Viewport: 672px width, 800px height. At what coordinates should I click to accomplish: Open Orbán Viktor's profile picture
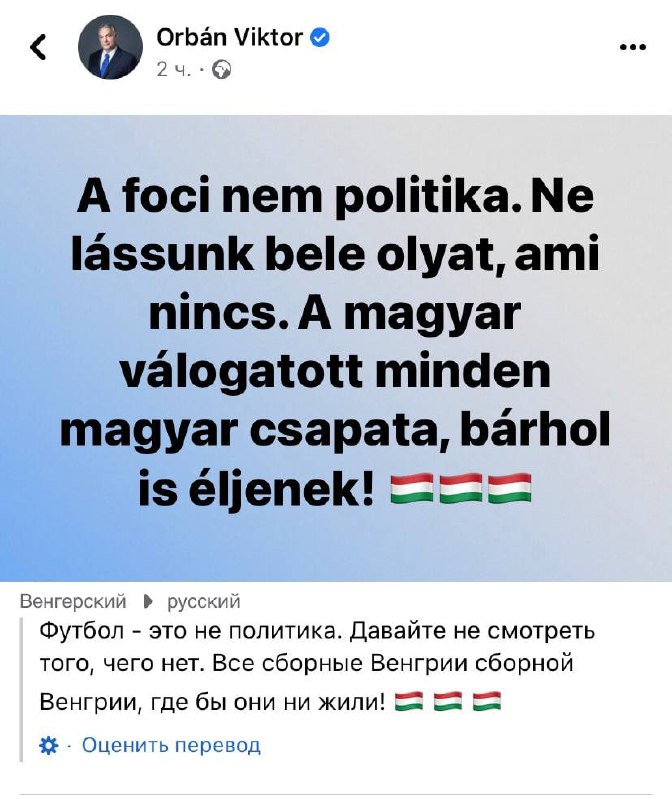(108, 48)
